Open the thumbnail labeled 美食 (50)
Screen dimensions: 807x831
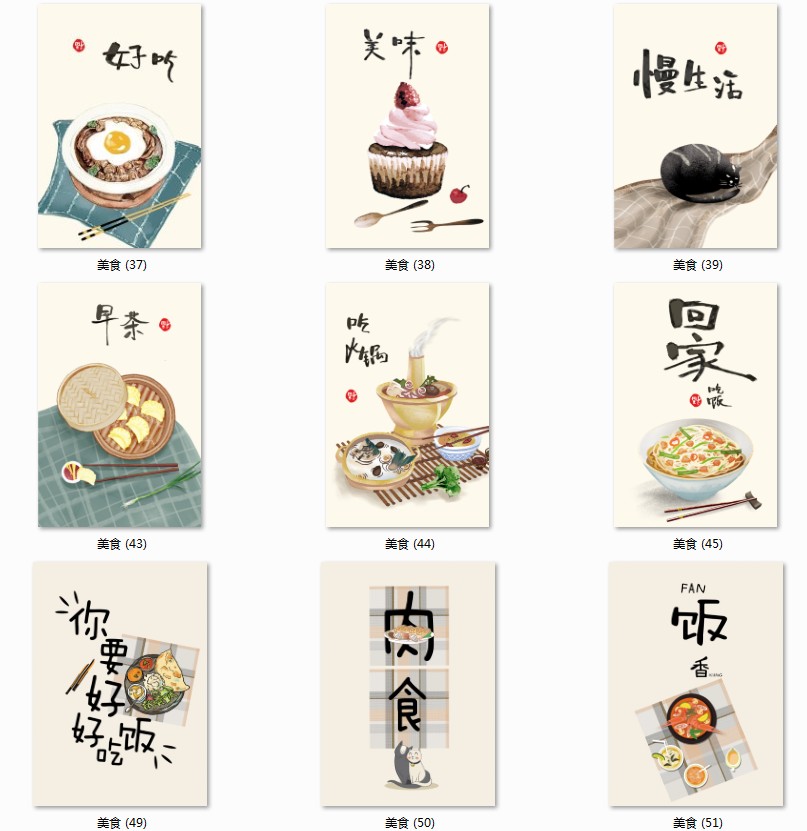click(x=408, y=684)
